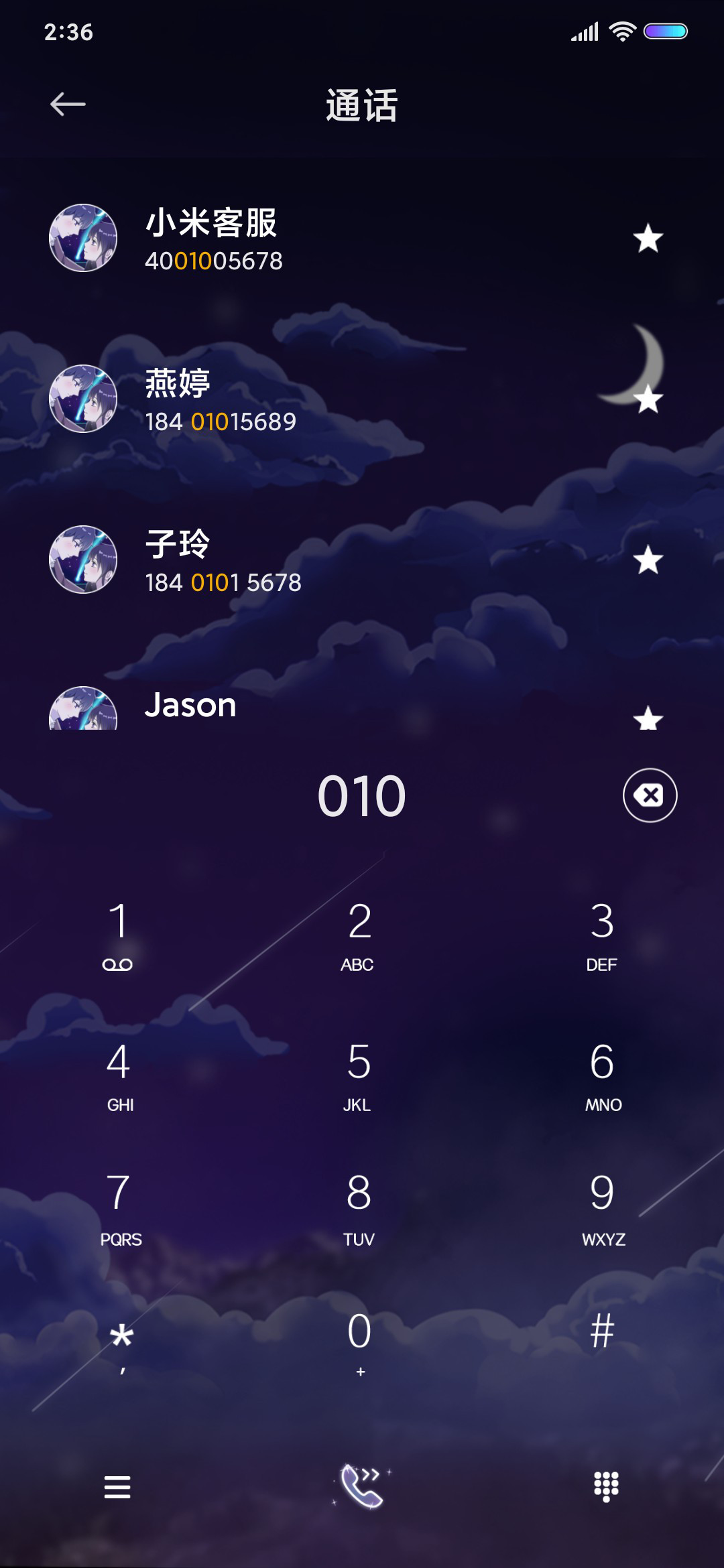The height and width of the screenshot is (1568, 724).
Task: Enter digit 0 on dialpad
Action: tap(359, 1343)
